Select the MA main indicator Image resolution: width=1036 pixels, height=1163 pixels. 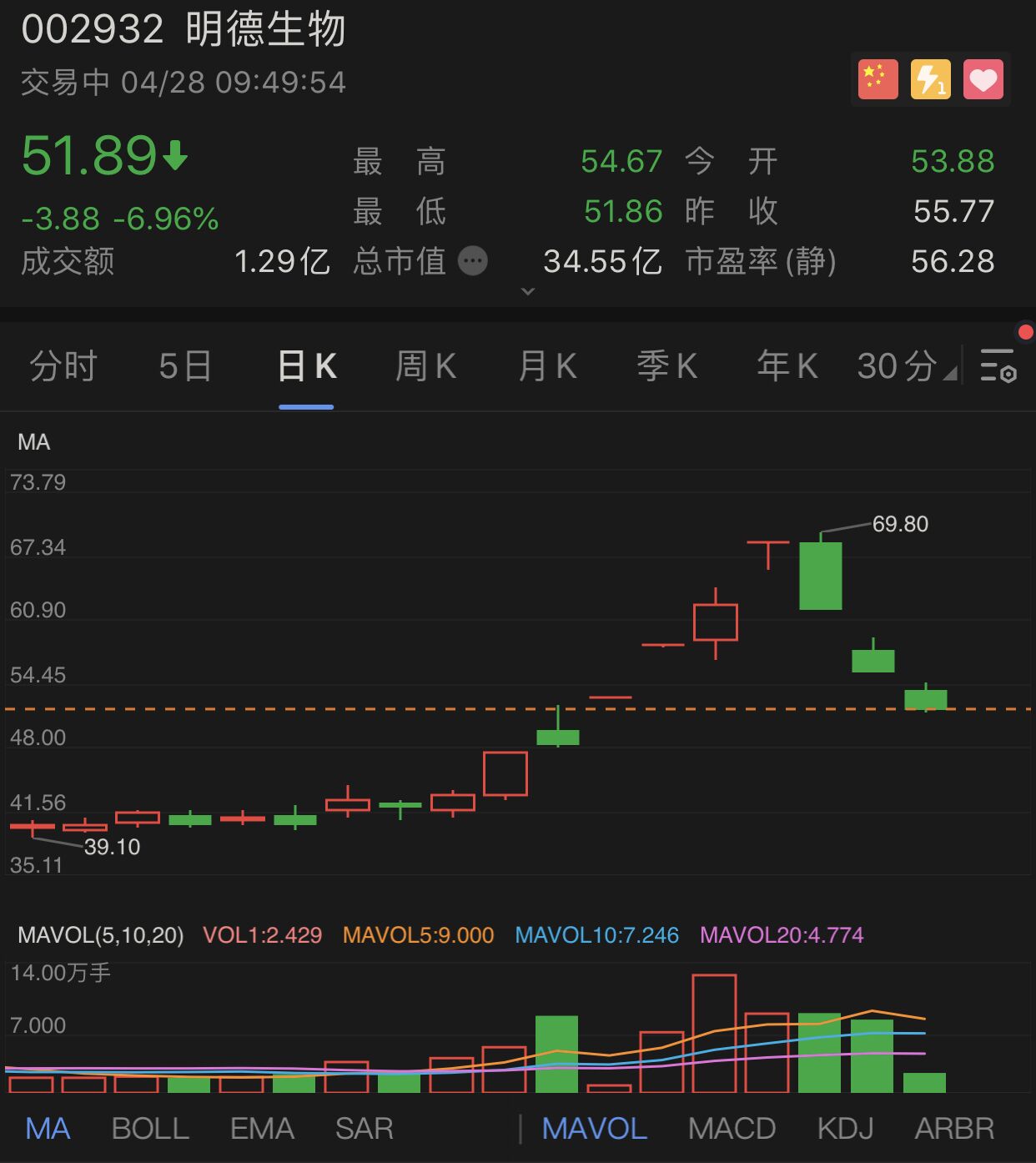click(48, 1129)
